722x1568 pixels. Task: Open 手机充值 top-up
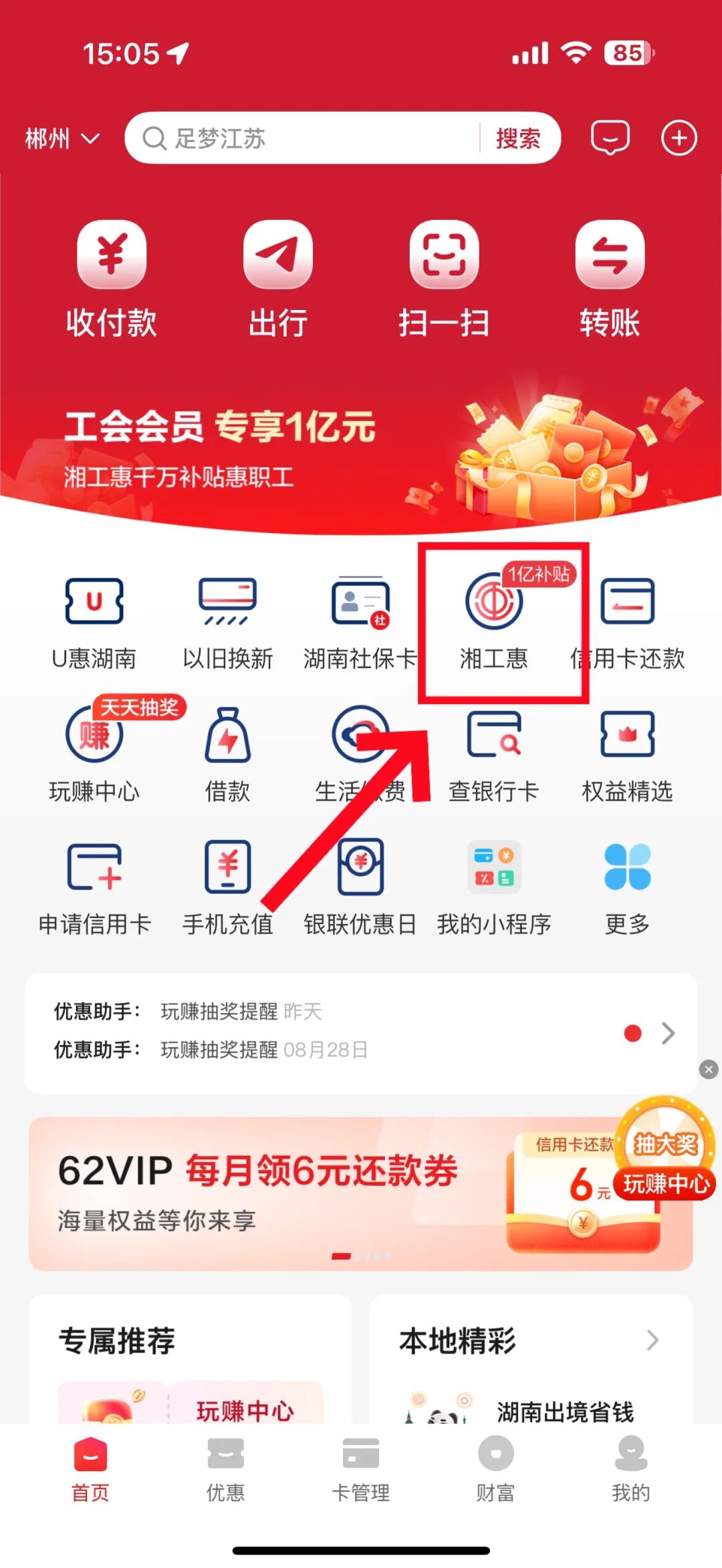228,885
